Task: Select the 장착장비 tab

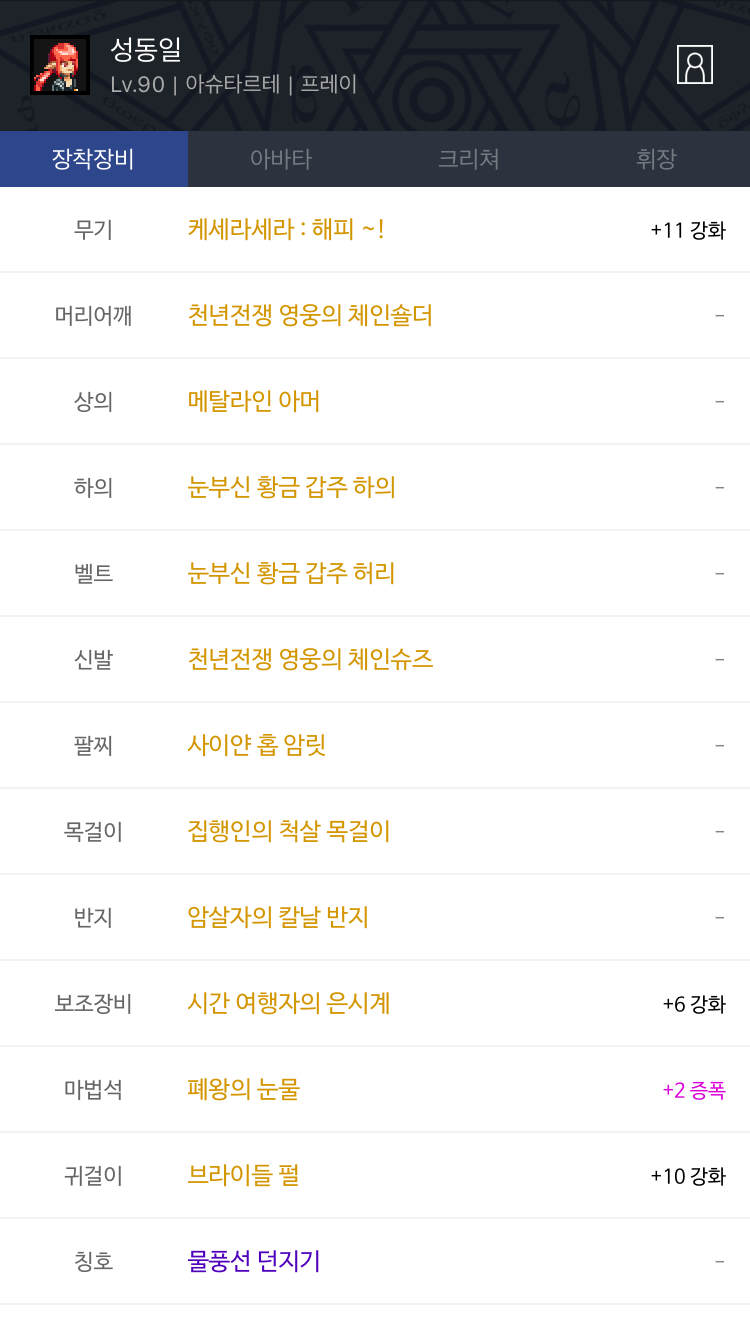Action: (94, 159)
